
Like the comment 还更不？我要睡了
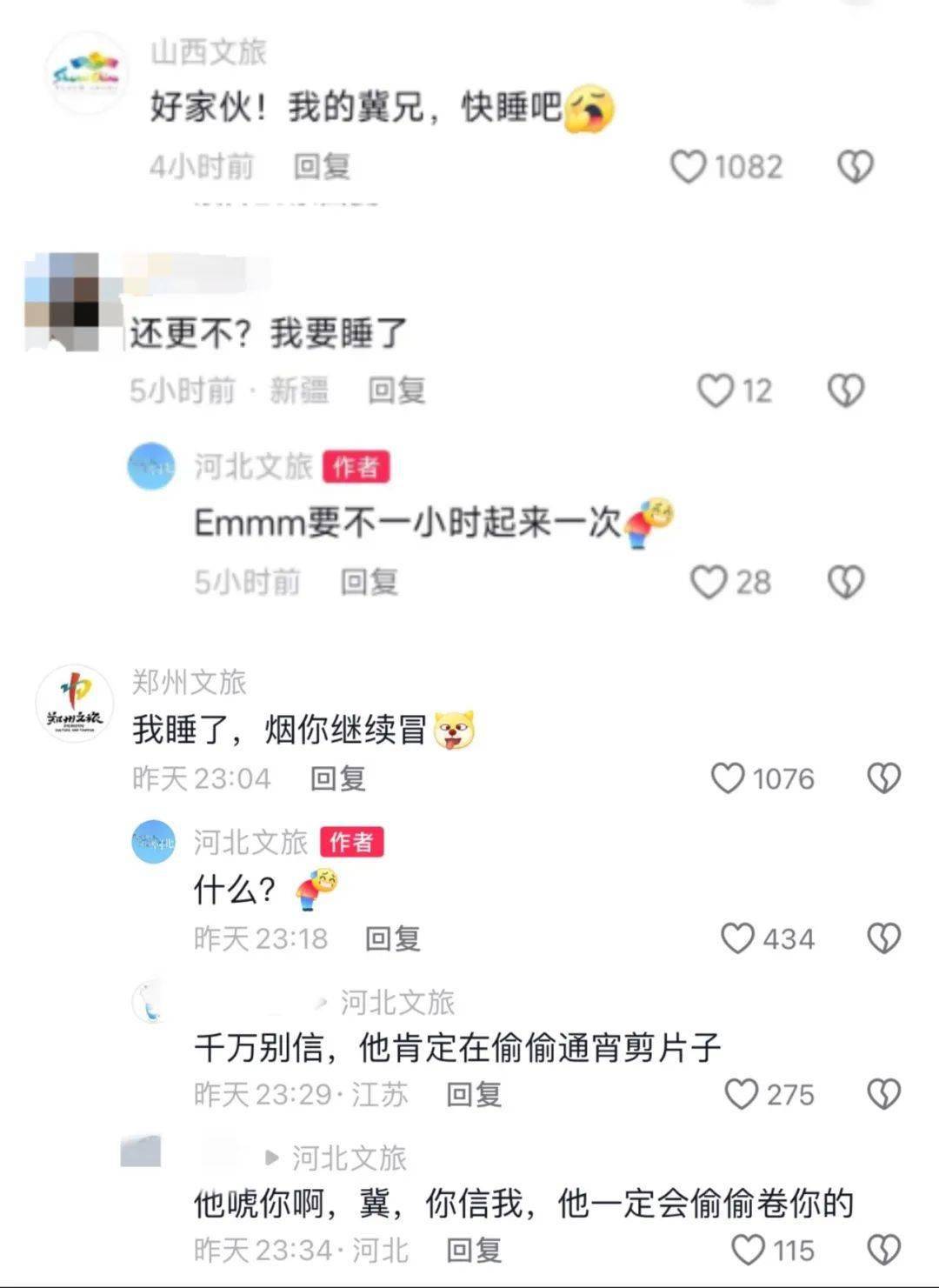click(716, 390)
